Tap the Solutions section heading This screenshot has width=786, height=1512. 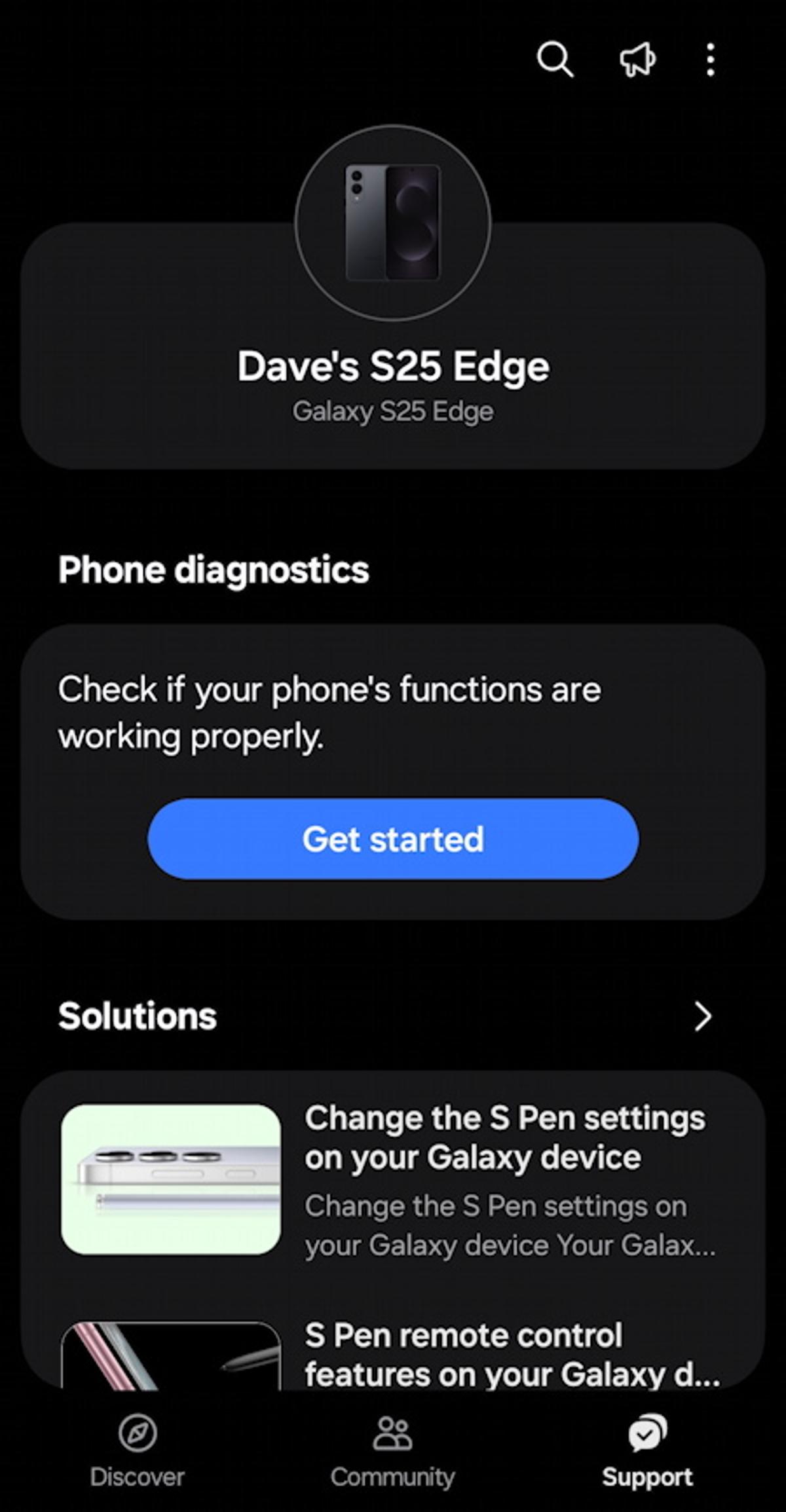(x=137, y=1016)
